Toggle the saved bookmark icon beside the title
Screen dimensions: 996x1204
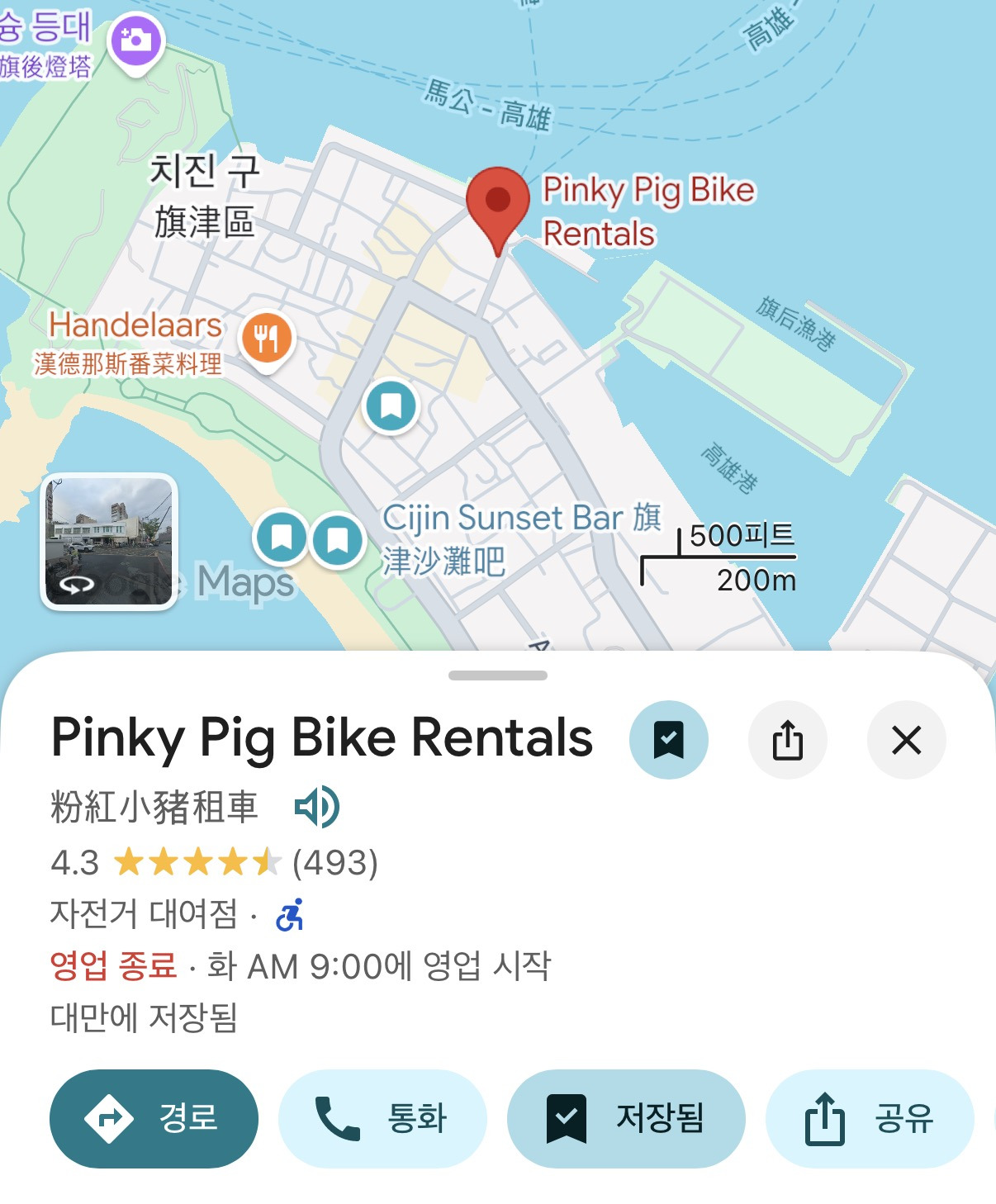point(668,740)
